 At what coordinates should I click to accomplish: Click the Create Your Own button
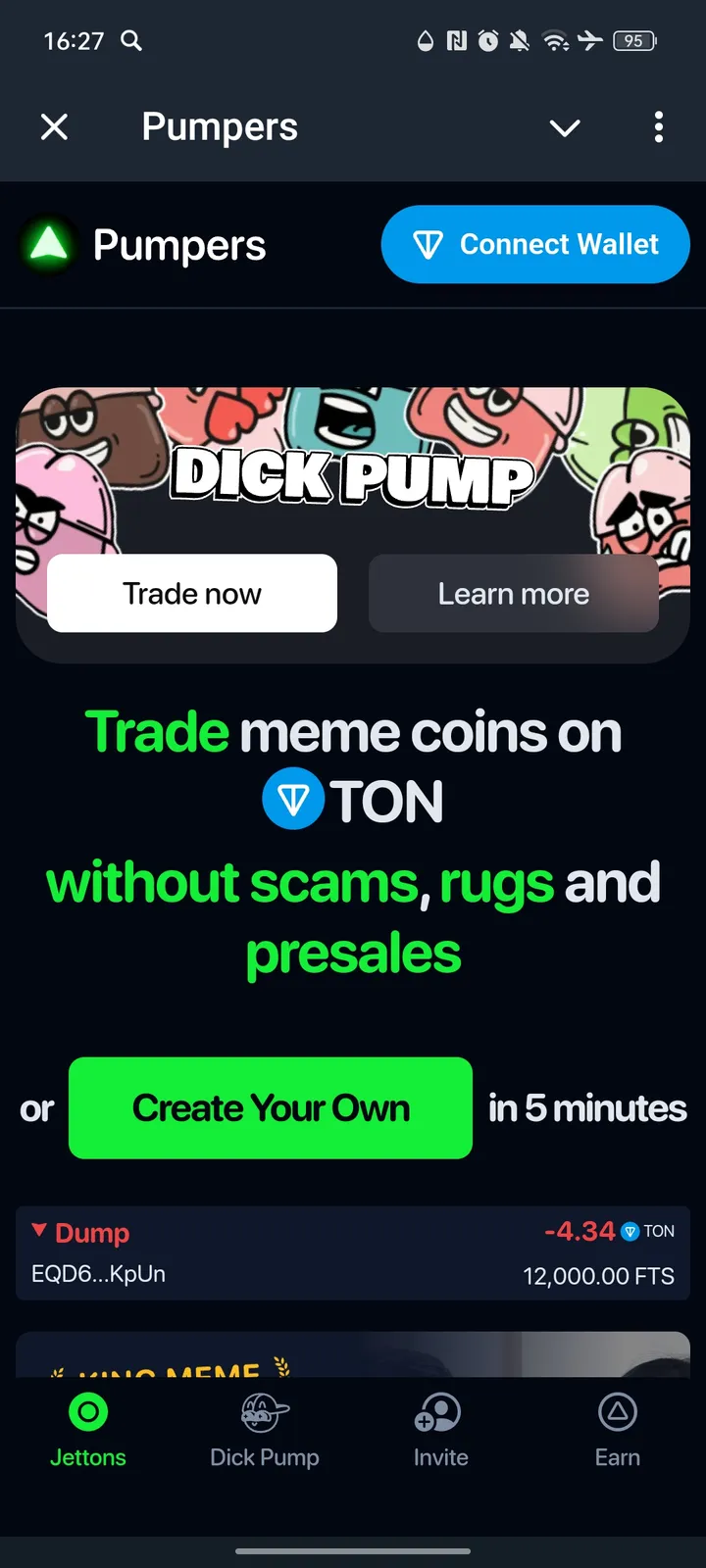(x=270, y=1107)
